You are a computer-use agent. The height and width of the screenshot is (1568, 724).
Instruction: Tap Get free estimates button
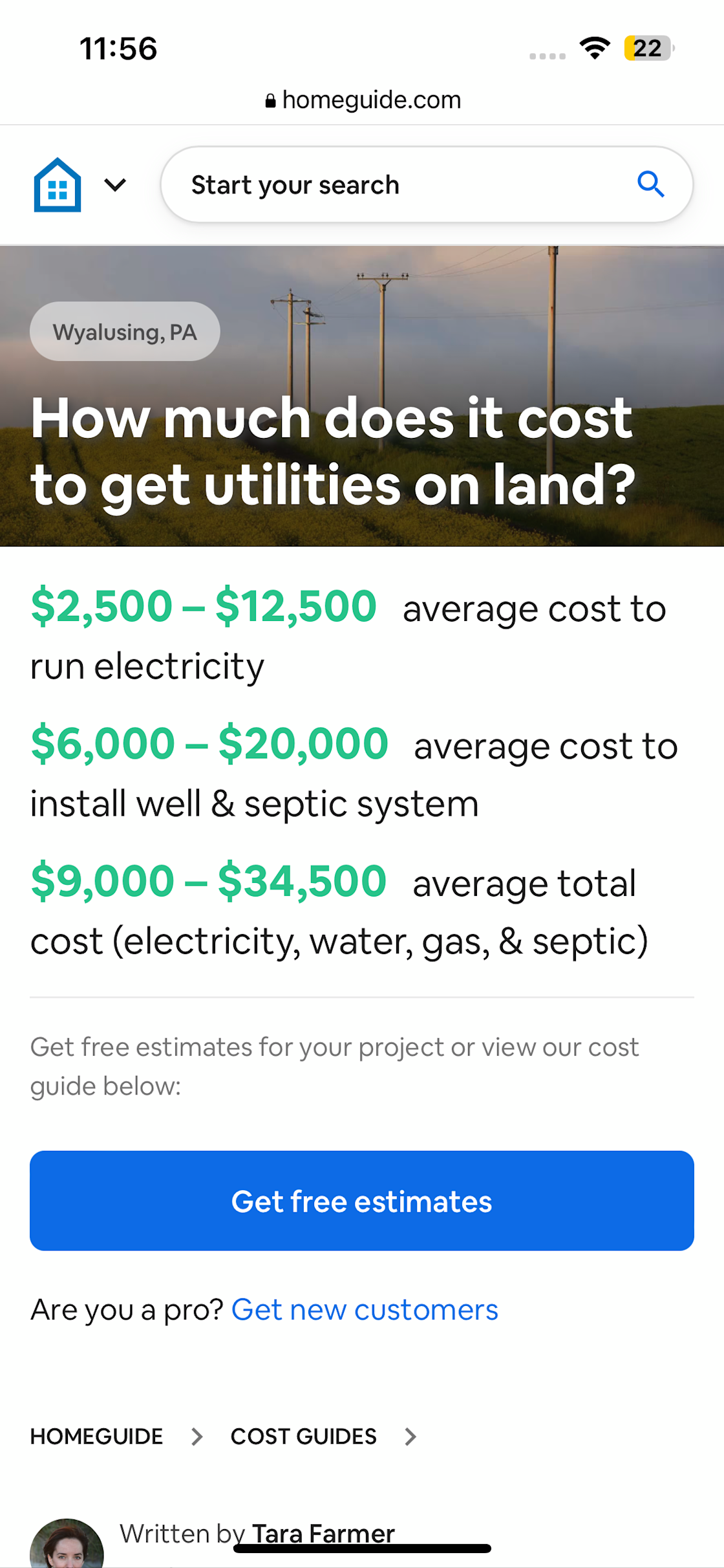coord(362,1201)
